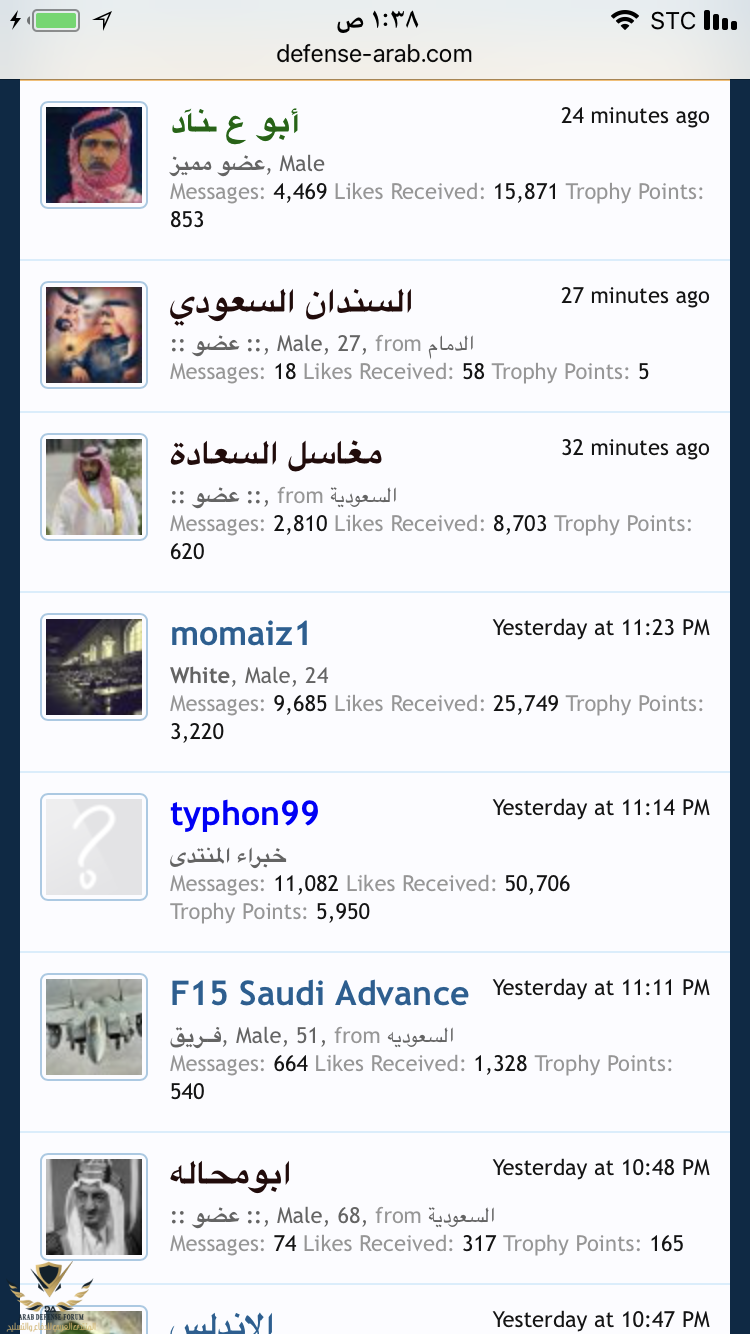Open defense-arab.com address bar

point(374,54)
